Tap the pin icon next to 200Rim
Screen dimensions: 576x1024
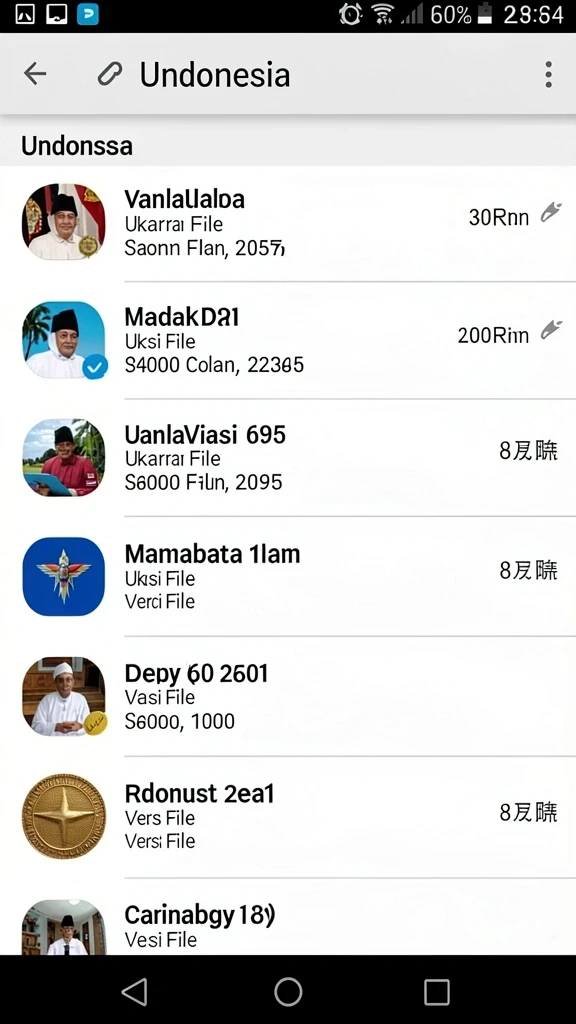pyautogui.click(x=551, y=331)
